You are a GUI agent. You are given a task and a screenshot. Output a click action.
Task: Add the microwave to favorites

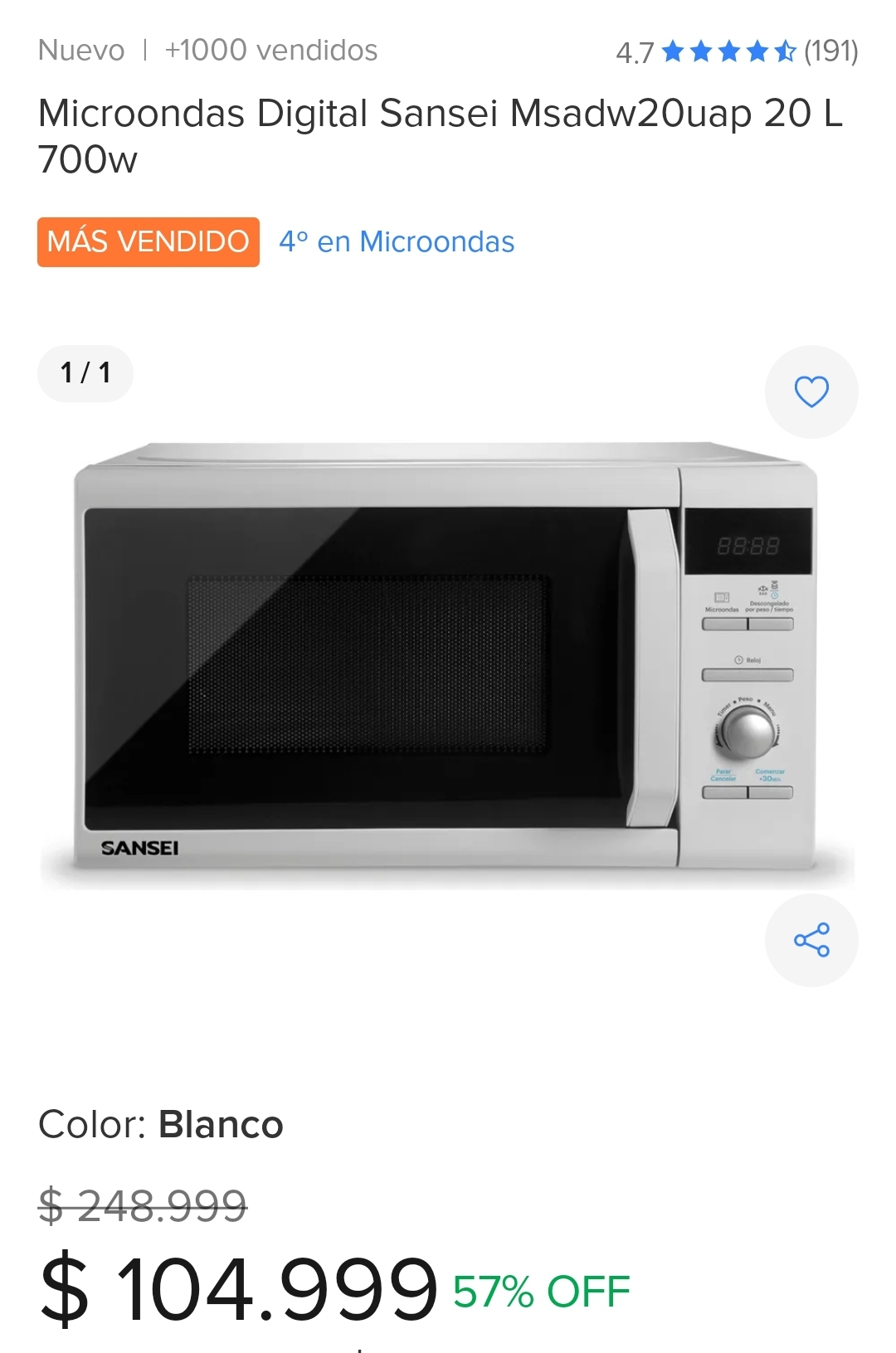(x=811, y=392)
